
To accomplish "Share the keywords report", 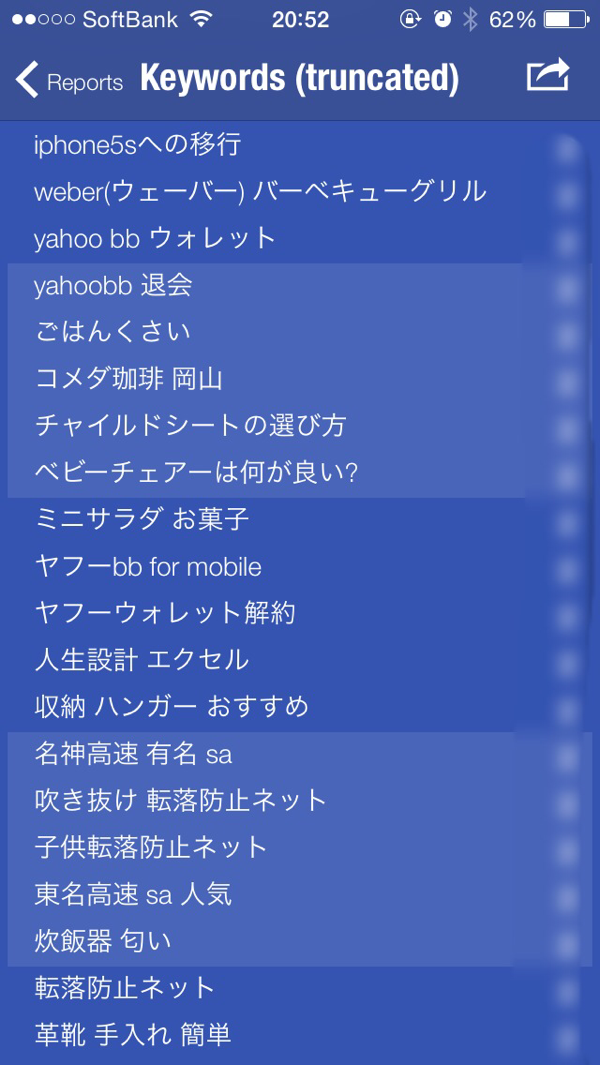I will [x=548, y=76].
